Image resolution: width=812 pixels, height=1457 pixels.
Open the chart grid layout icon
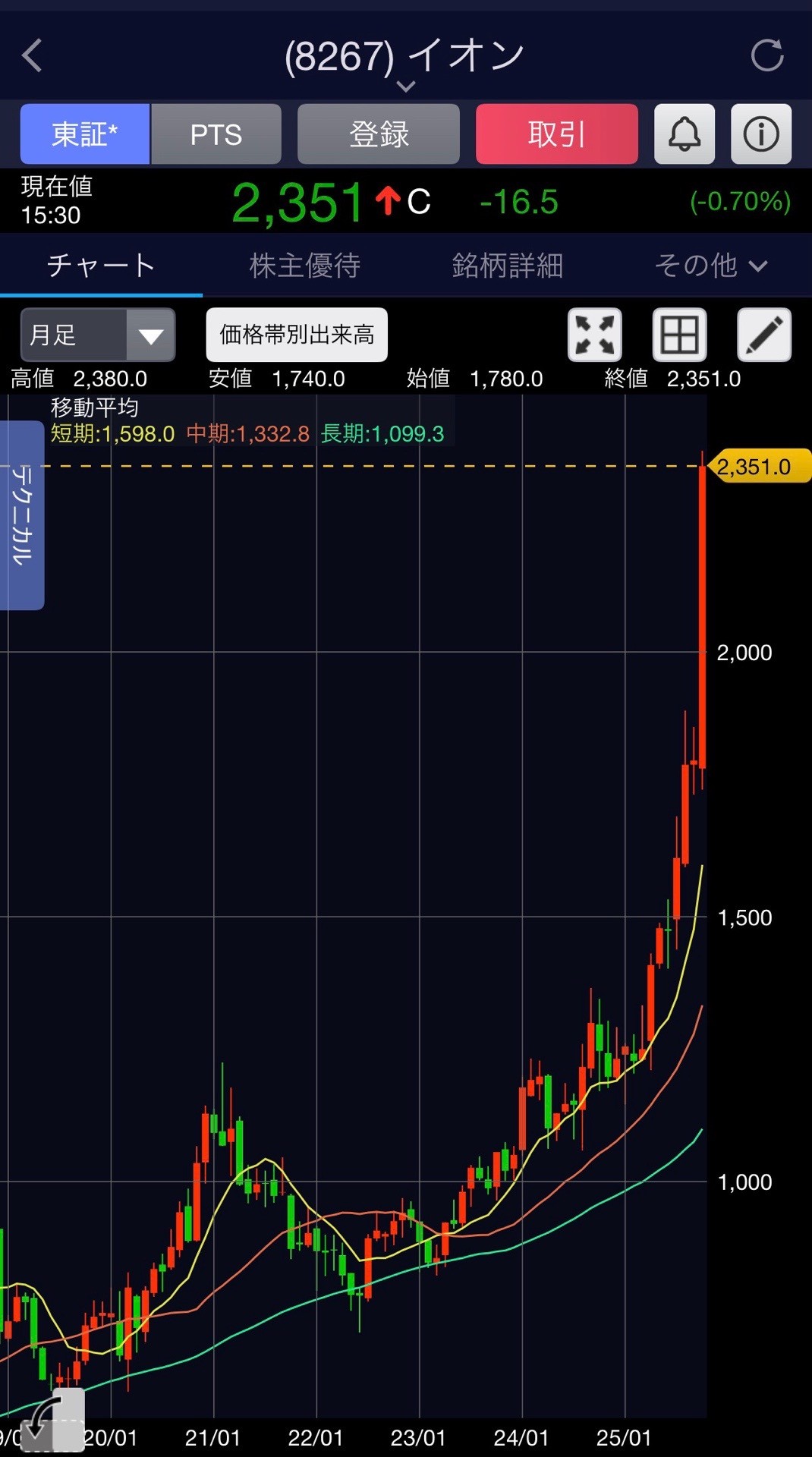(679, 335)
